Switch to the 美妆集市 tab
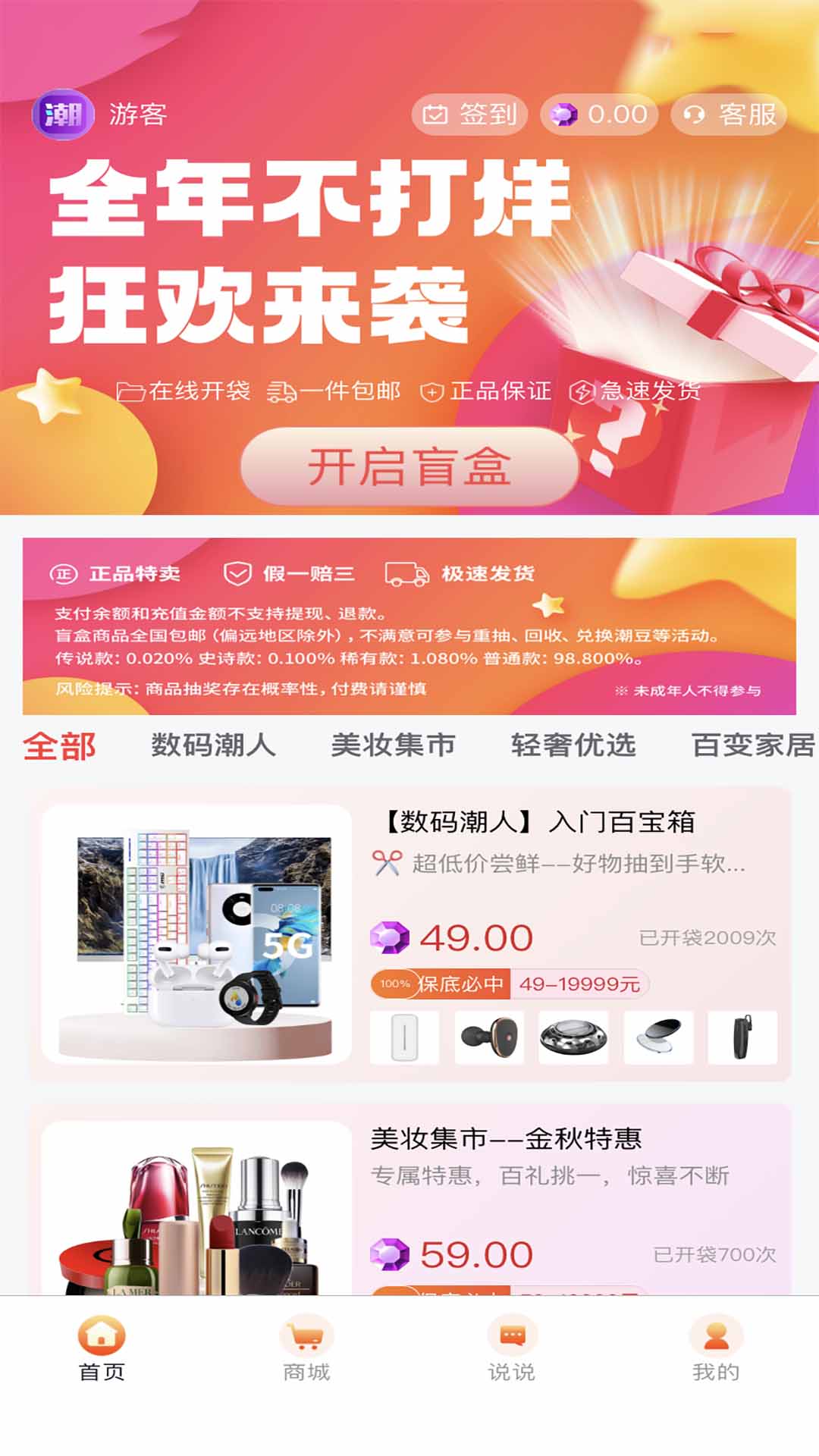 (393, 745)
